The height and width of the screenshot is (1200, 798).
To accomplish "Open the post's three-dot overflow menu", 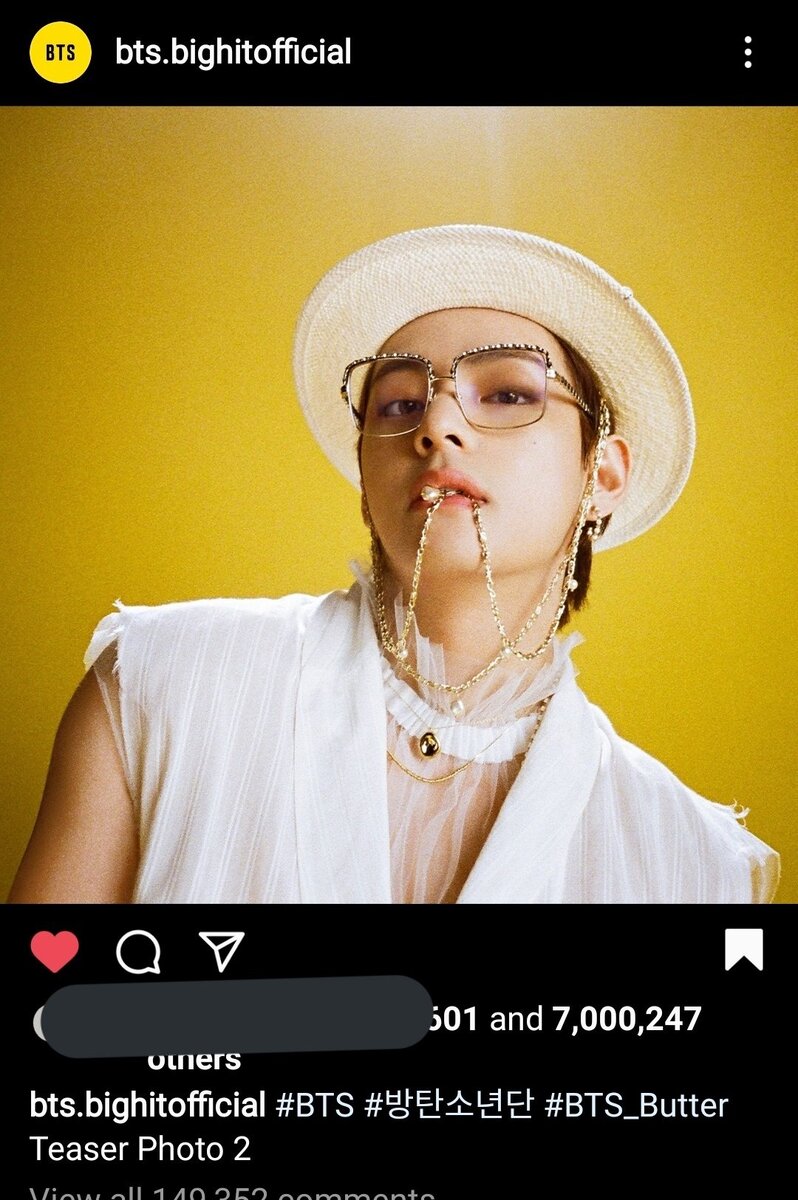I will coord(747,52).
